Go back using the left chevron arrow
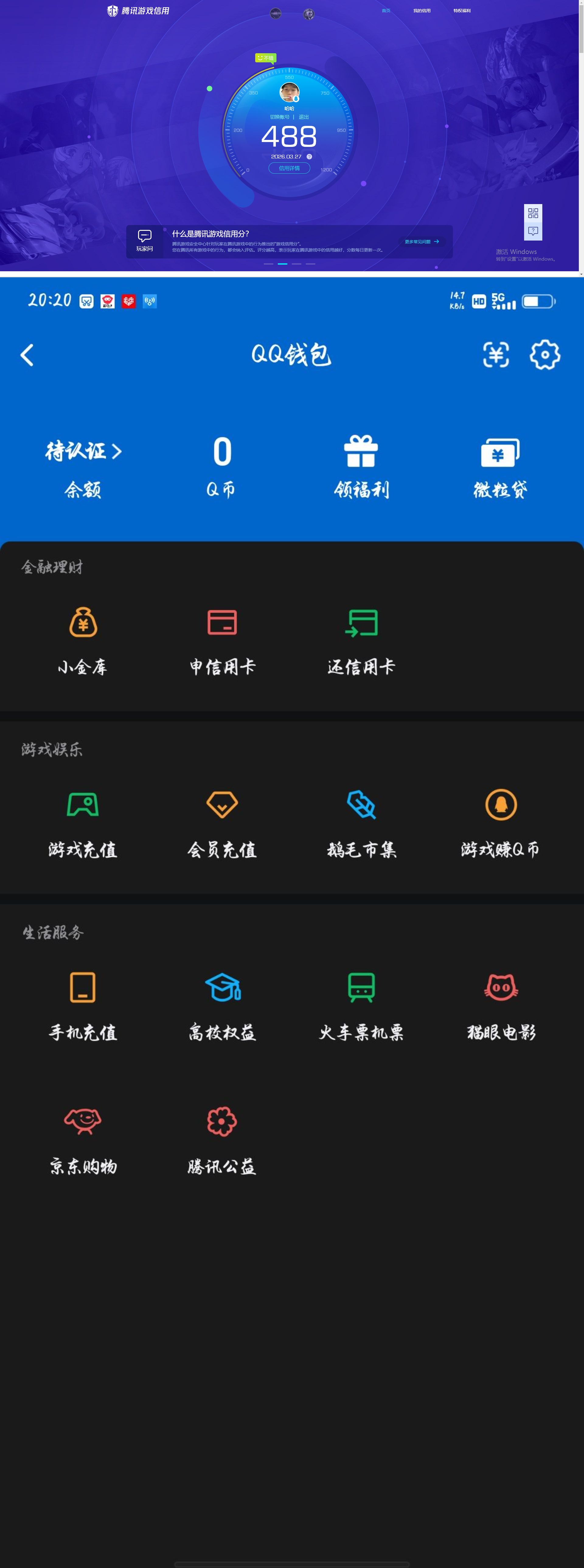The image size is (584, 1568). click(27, 355)
